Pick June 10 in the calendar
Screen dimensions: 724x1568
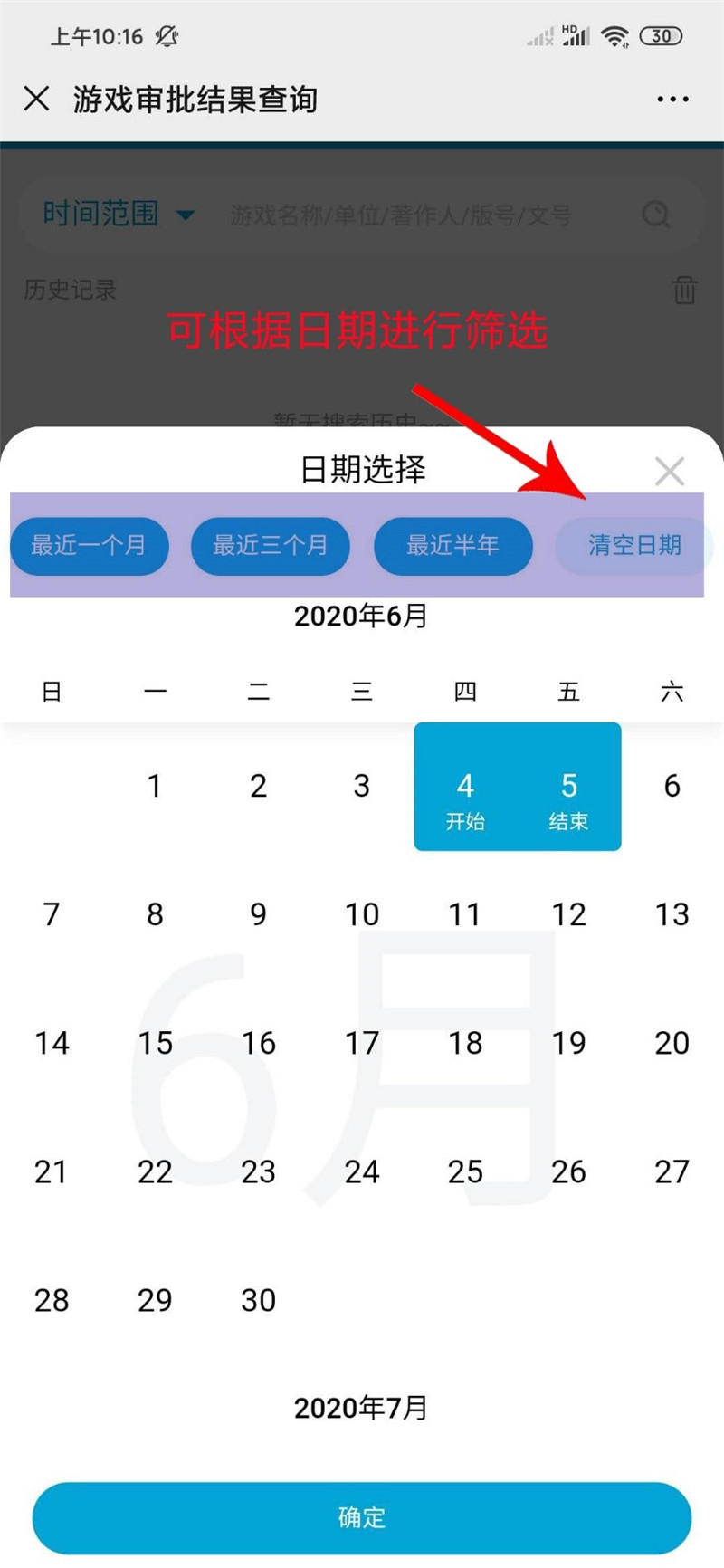362,914
